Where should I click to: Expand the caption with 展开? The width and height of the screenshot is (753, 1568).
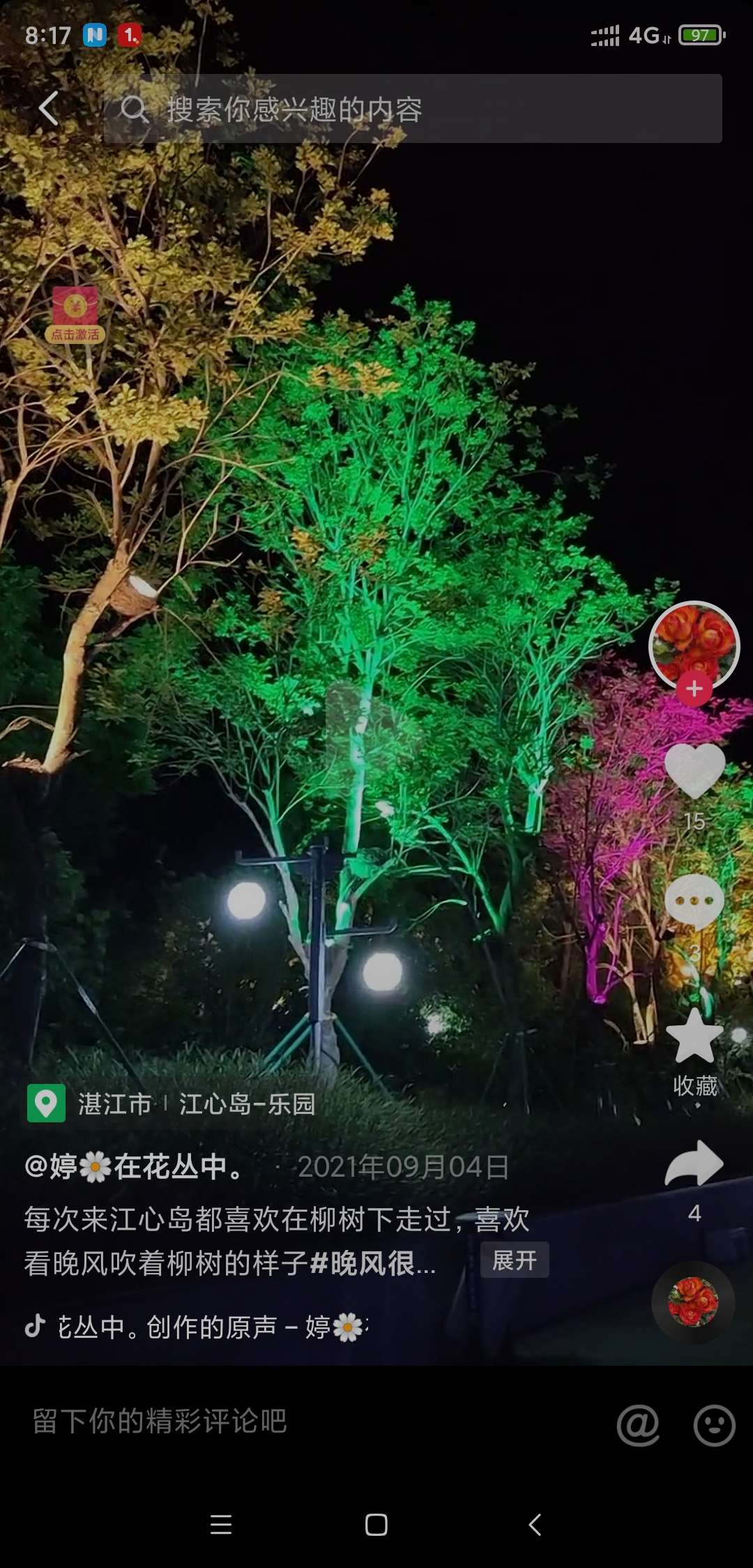click(x=514, y=1260)
